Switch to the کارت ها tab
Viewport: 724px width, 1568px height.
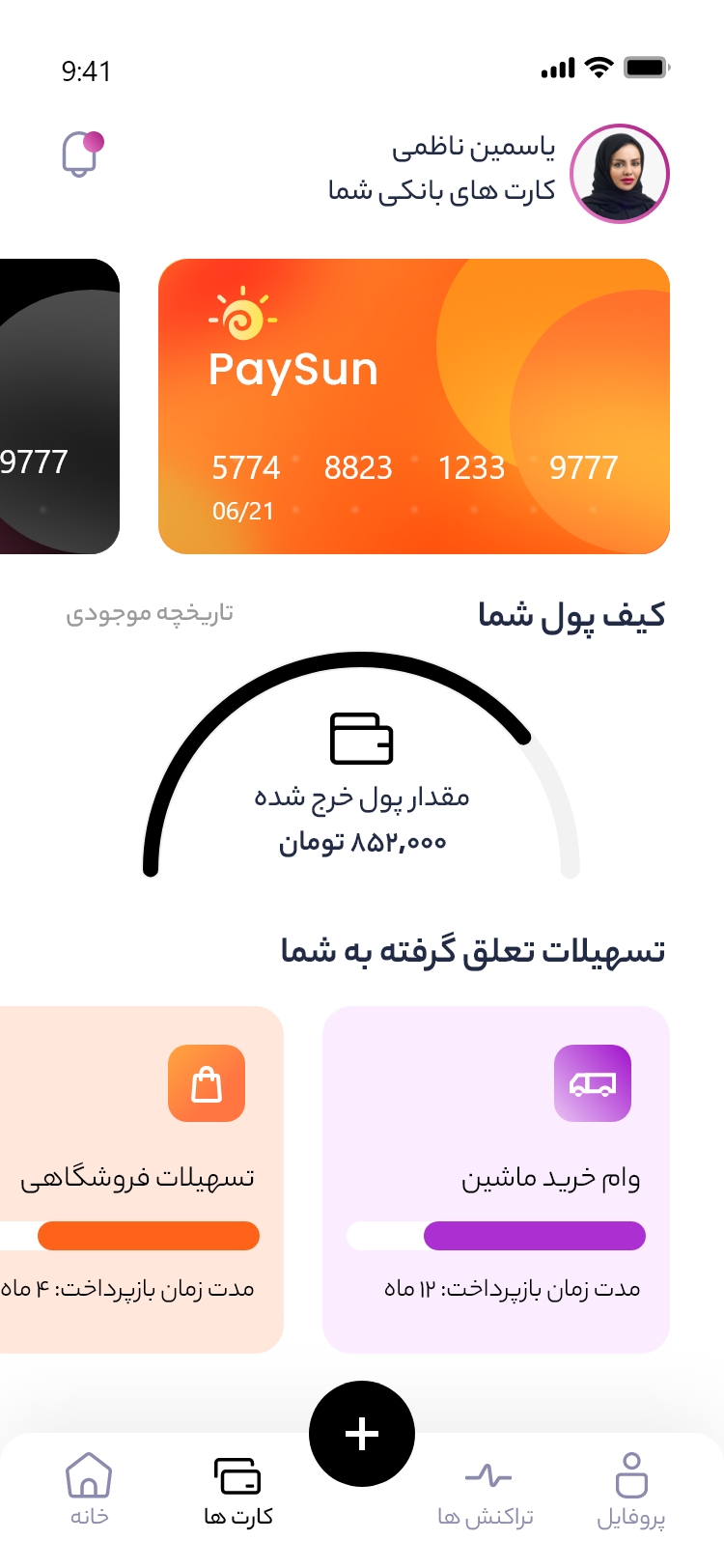[x=237, y=1490]
